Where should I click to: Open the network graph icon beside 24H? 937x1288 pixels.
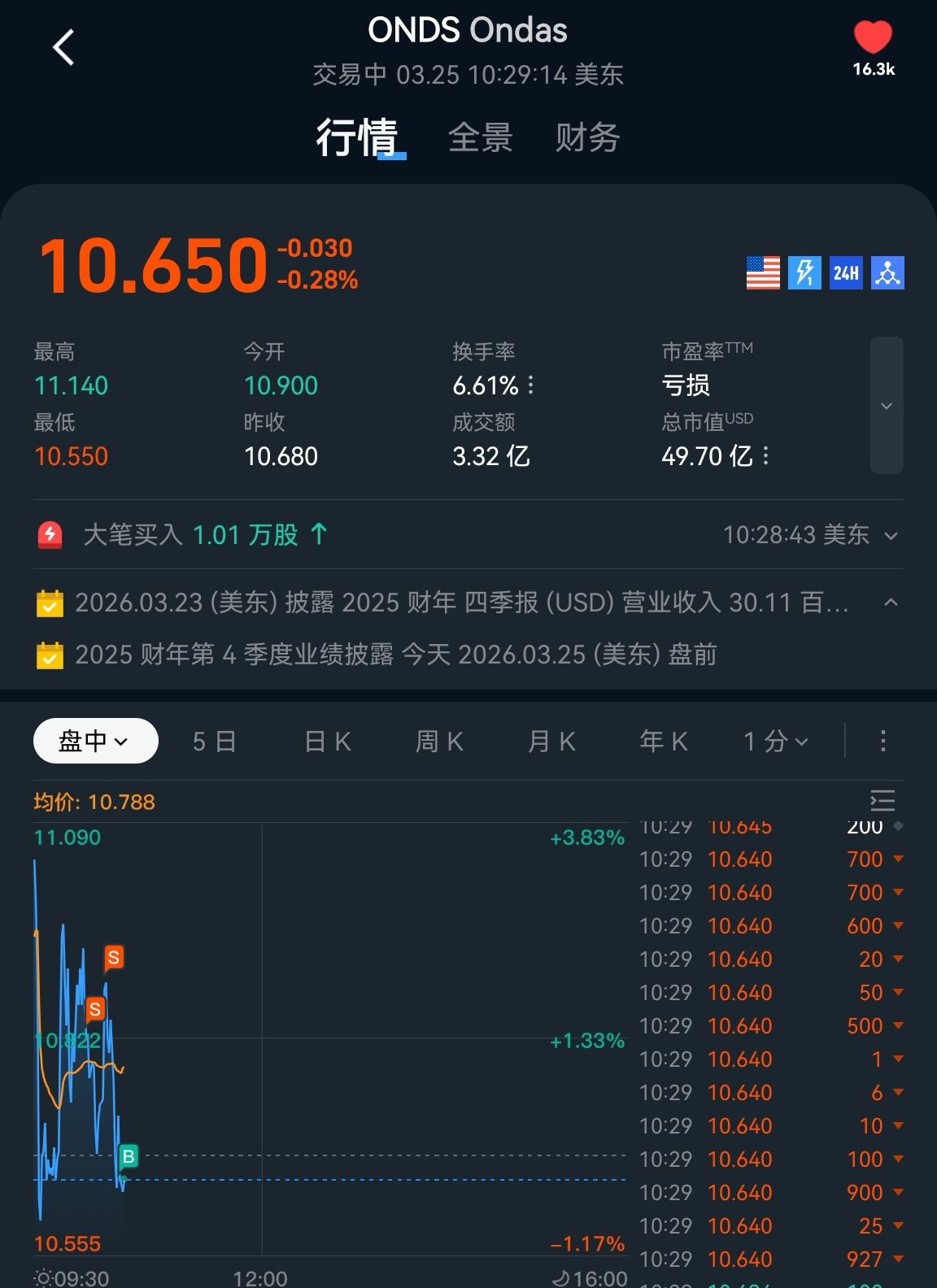[x=887, y=273]
